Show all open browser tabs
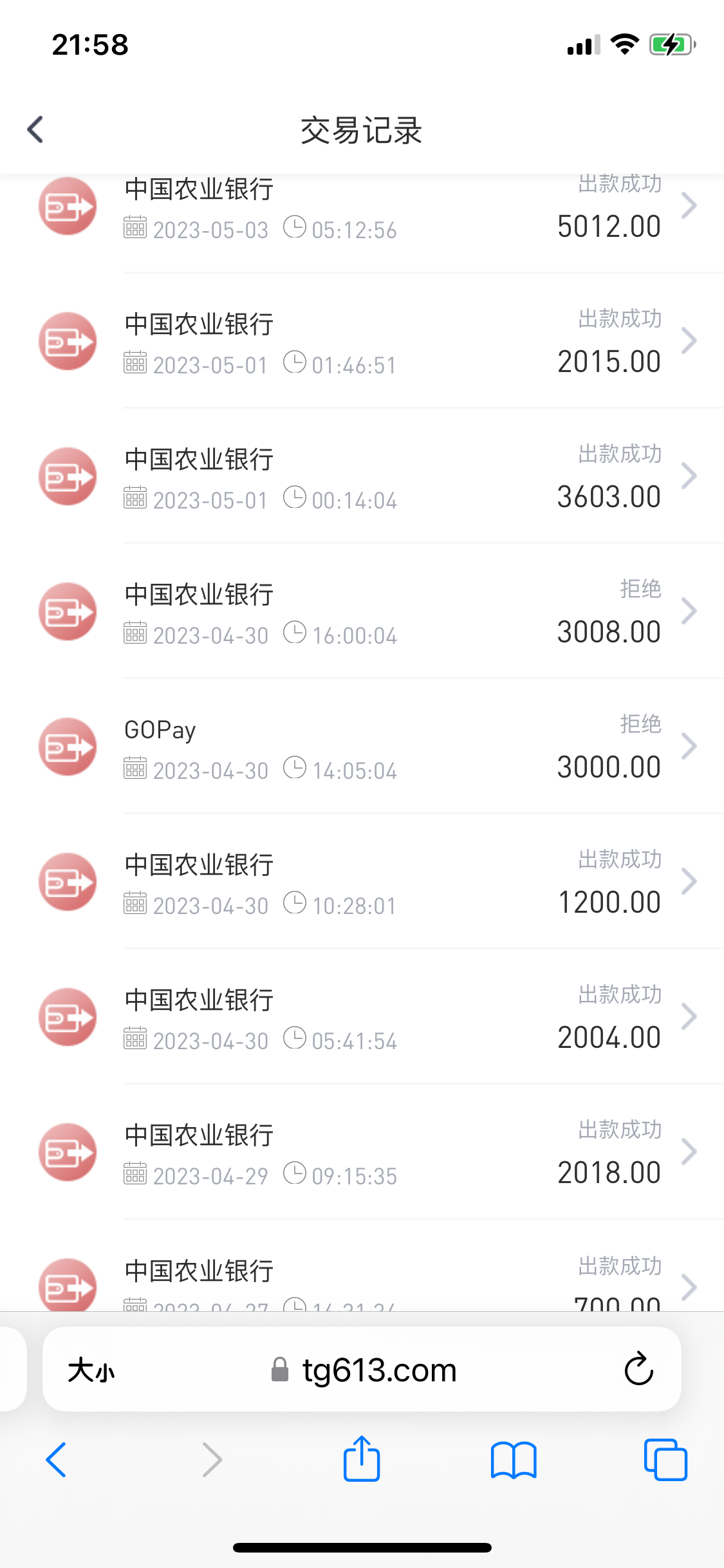 665,1460
